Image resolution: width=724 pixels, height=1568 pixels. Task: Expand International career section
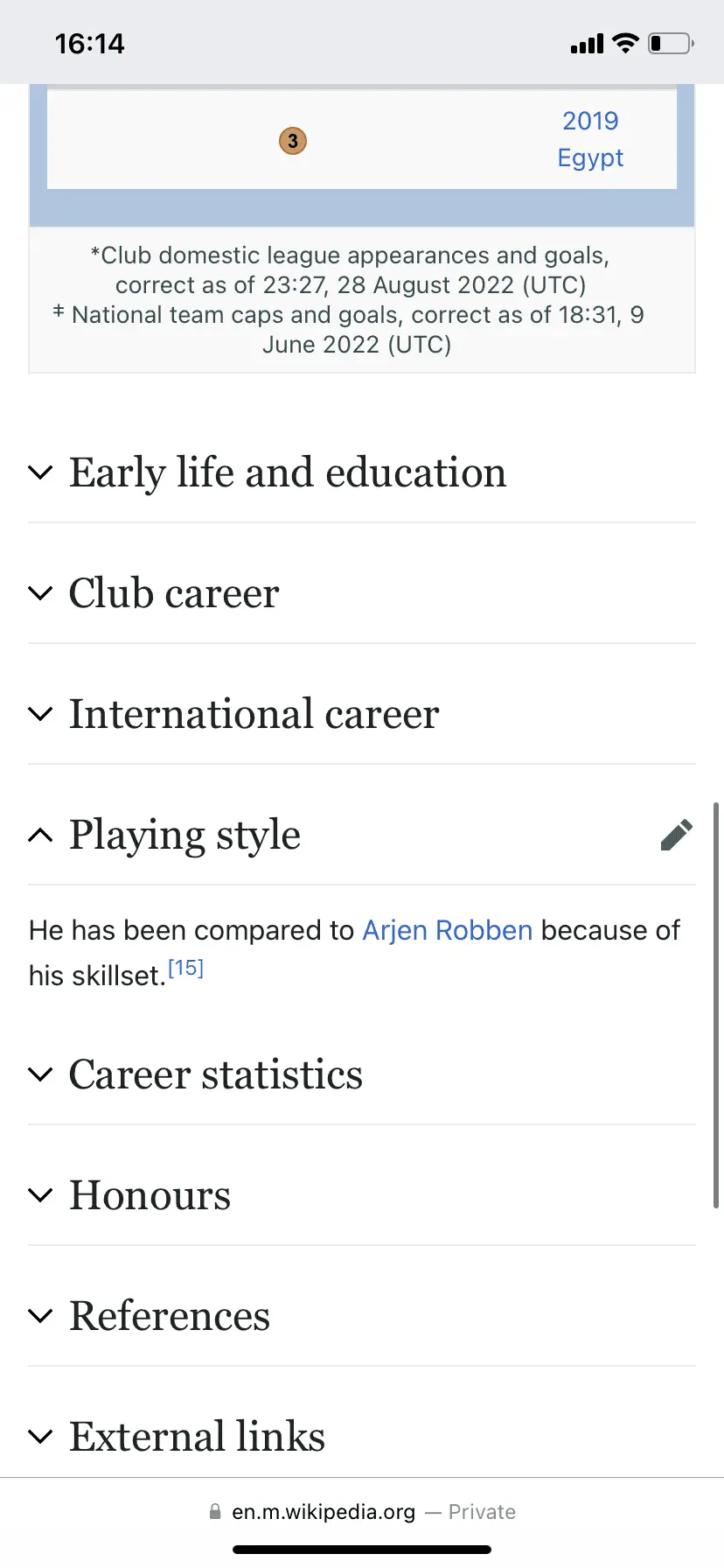point(254,714)
